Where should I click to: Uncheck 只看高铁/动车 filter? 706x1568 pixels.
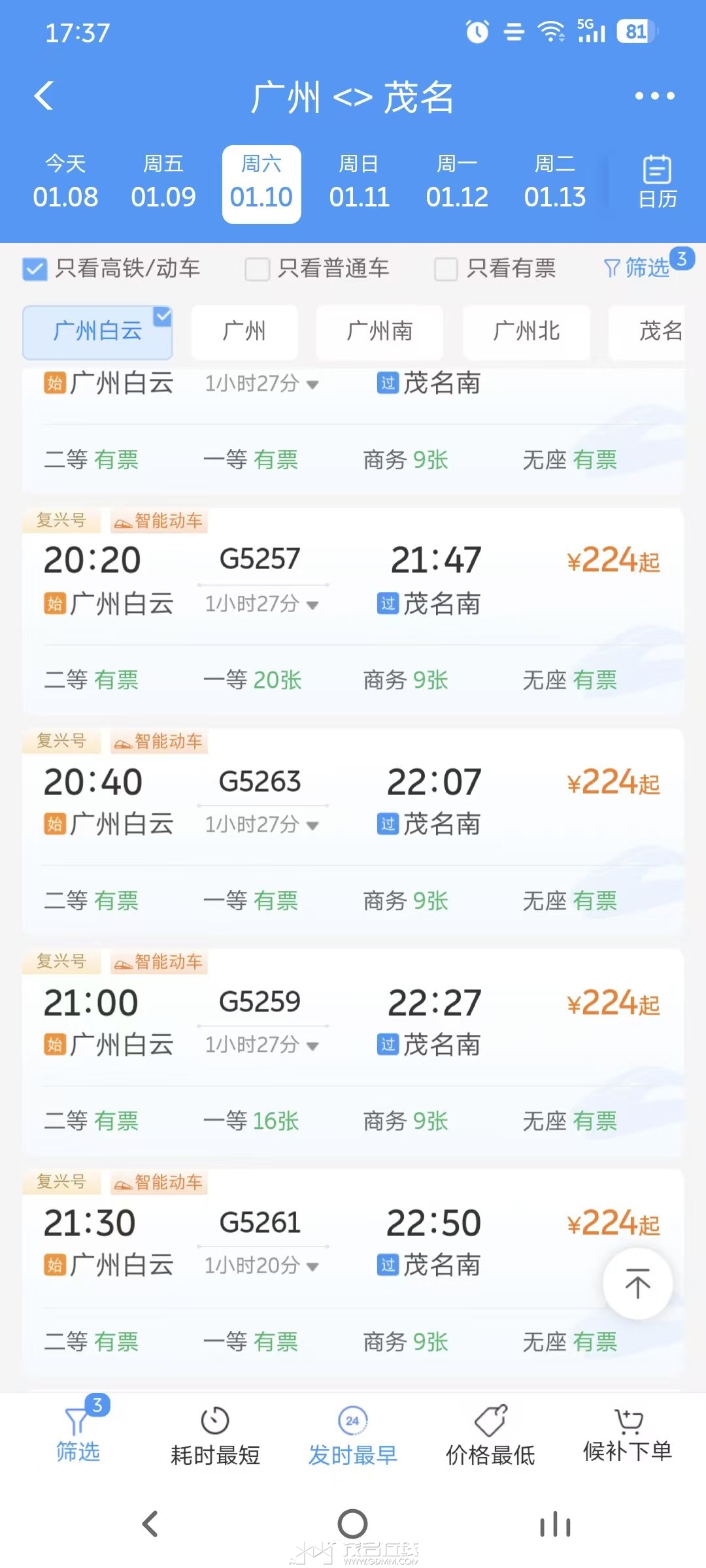[x=35, y=269]
